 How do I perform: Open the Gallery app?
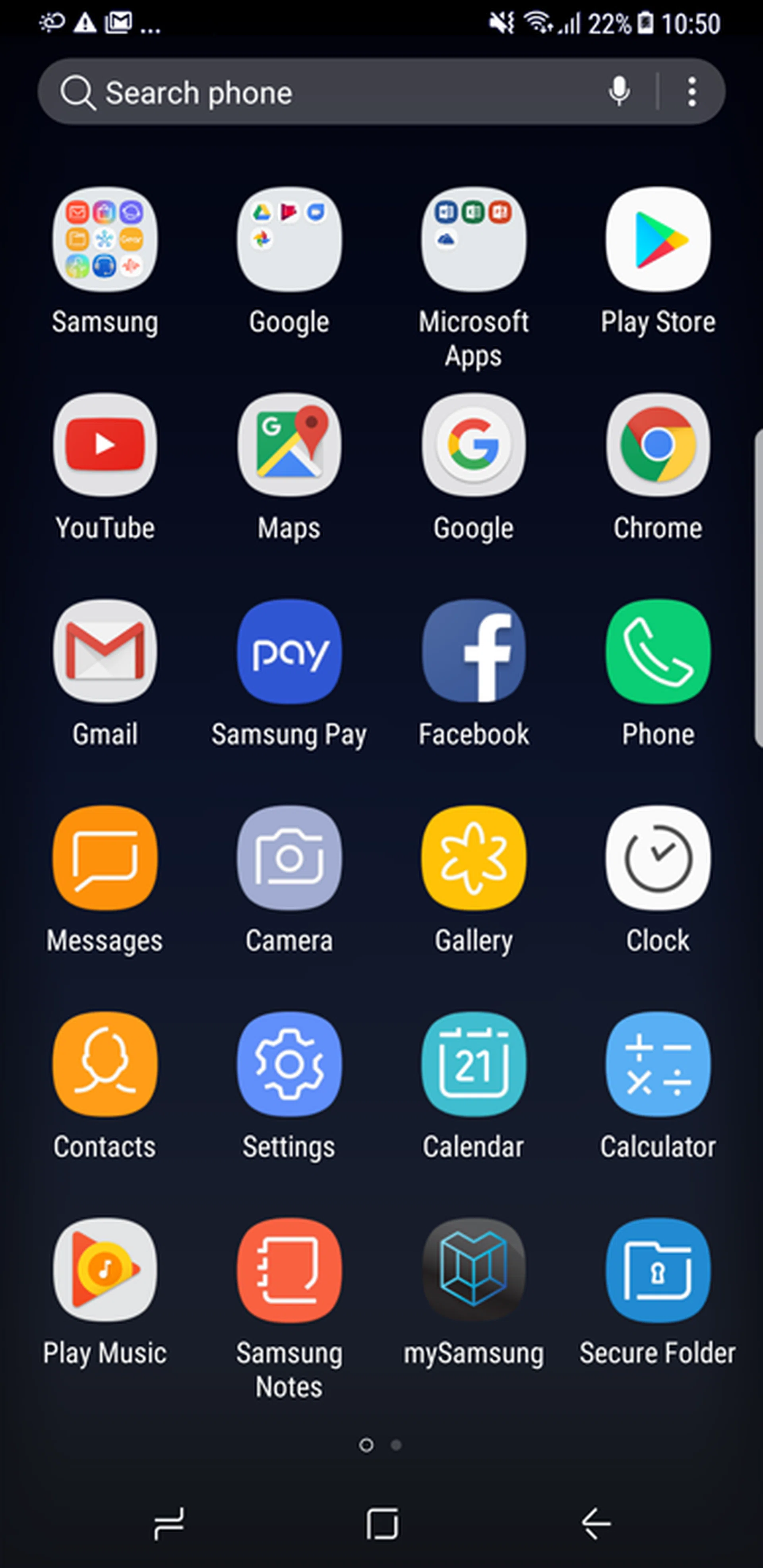473,858
